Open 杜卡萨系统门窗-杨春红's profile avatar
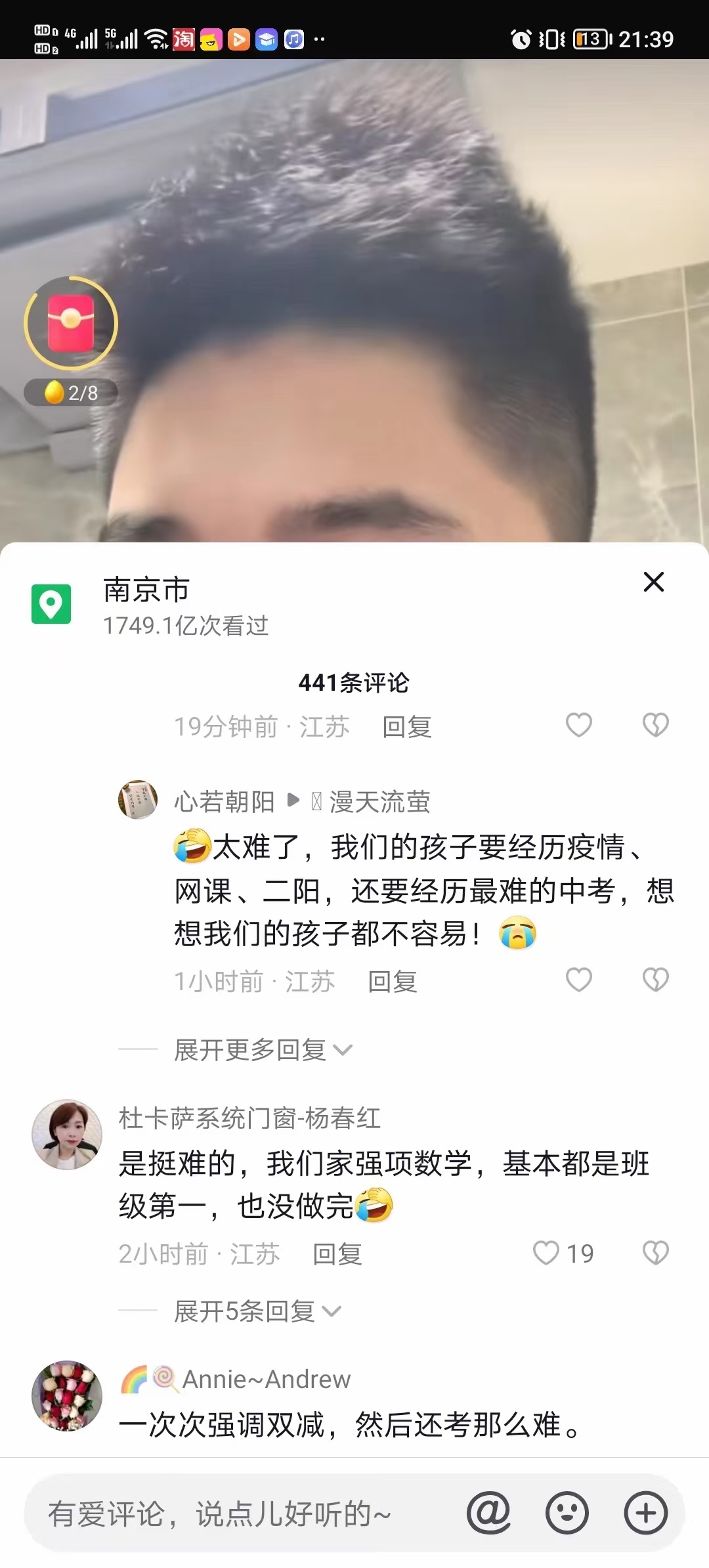The image size is (709, 1568). 67,1135
